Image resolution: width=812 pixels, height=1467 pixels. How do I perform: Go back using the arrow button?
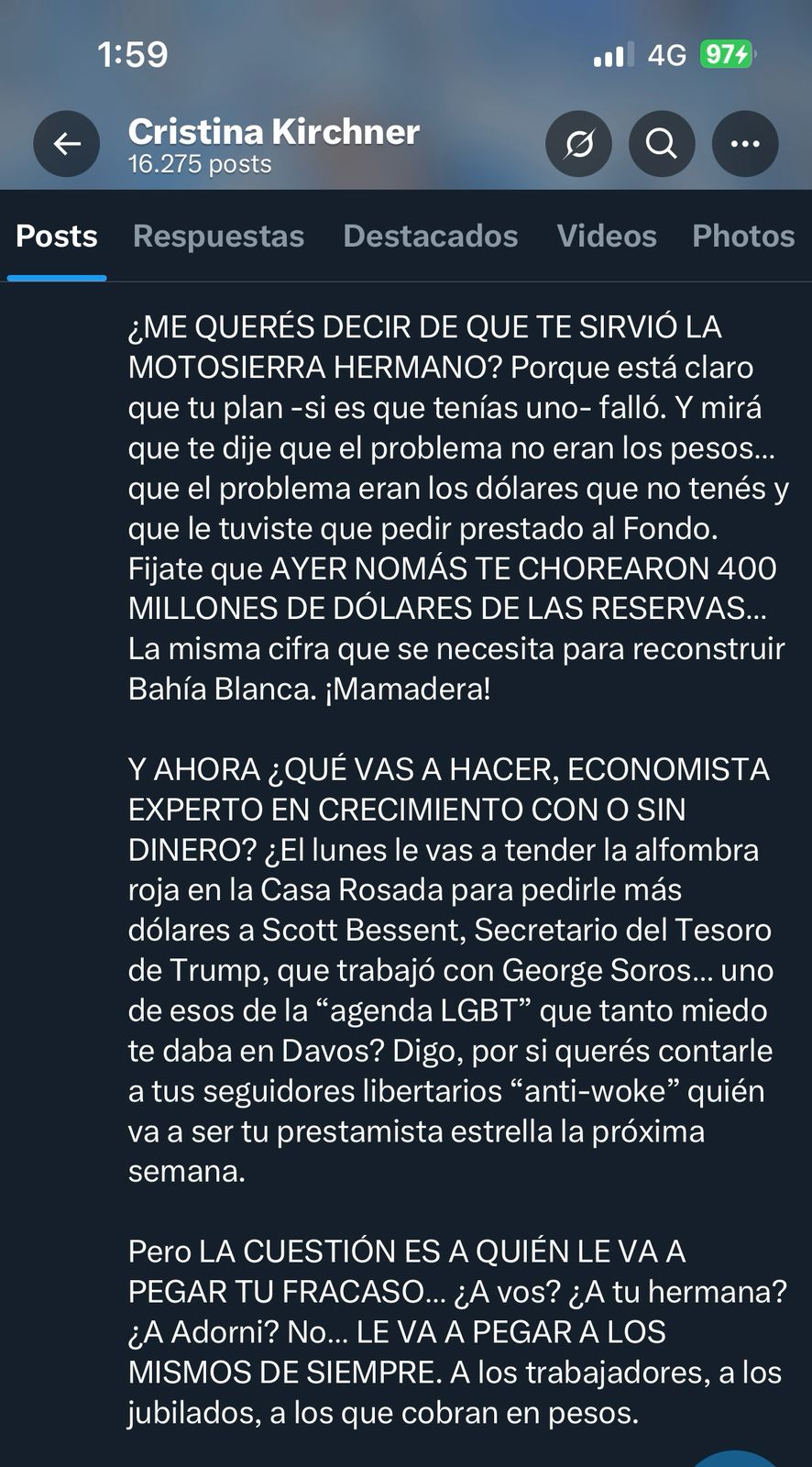point(67,144)
